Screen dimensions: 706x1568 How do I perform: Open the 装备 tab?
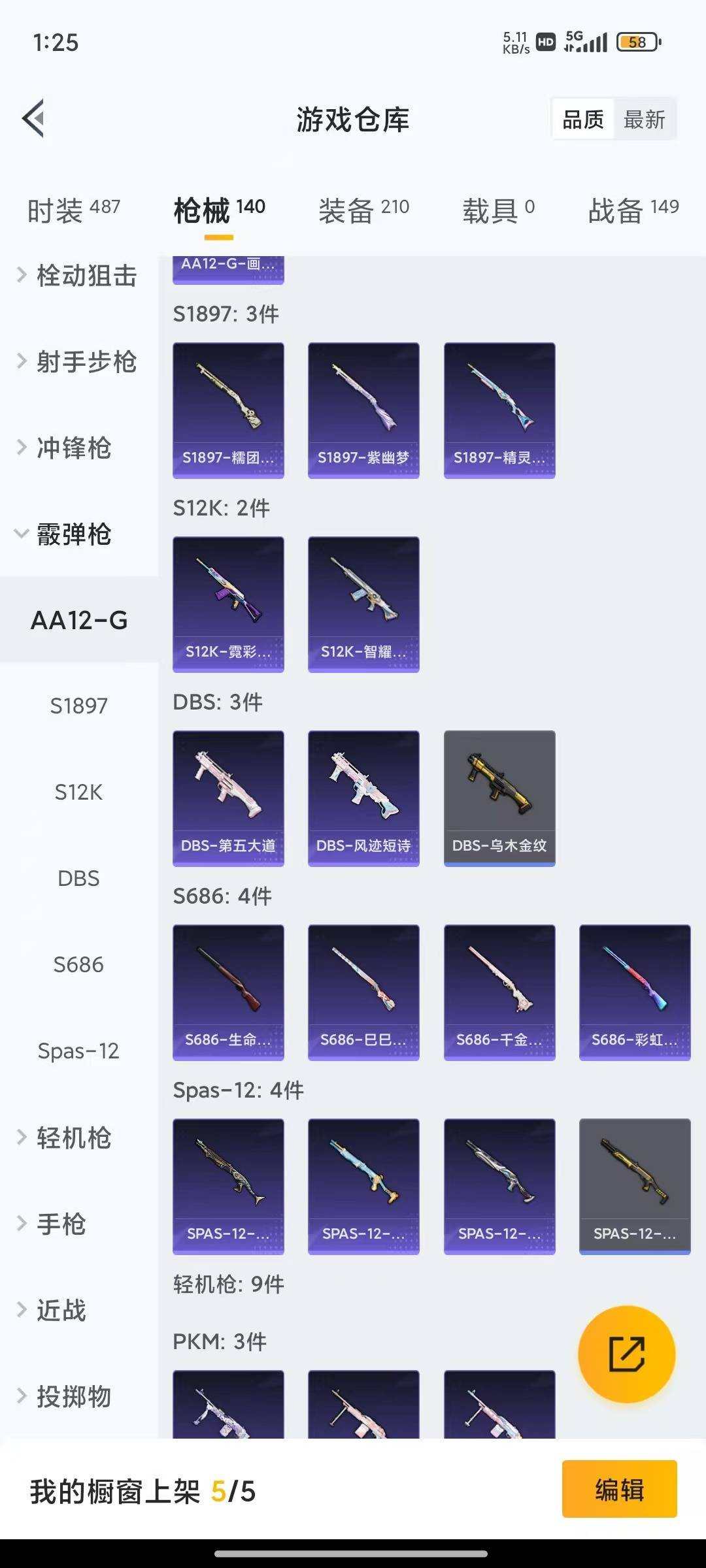click(363, 210)
